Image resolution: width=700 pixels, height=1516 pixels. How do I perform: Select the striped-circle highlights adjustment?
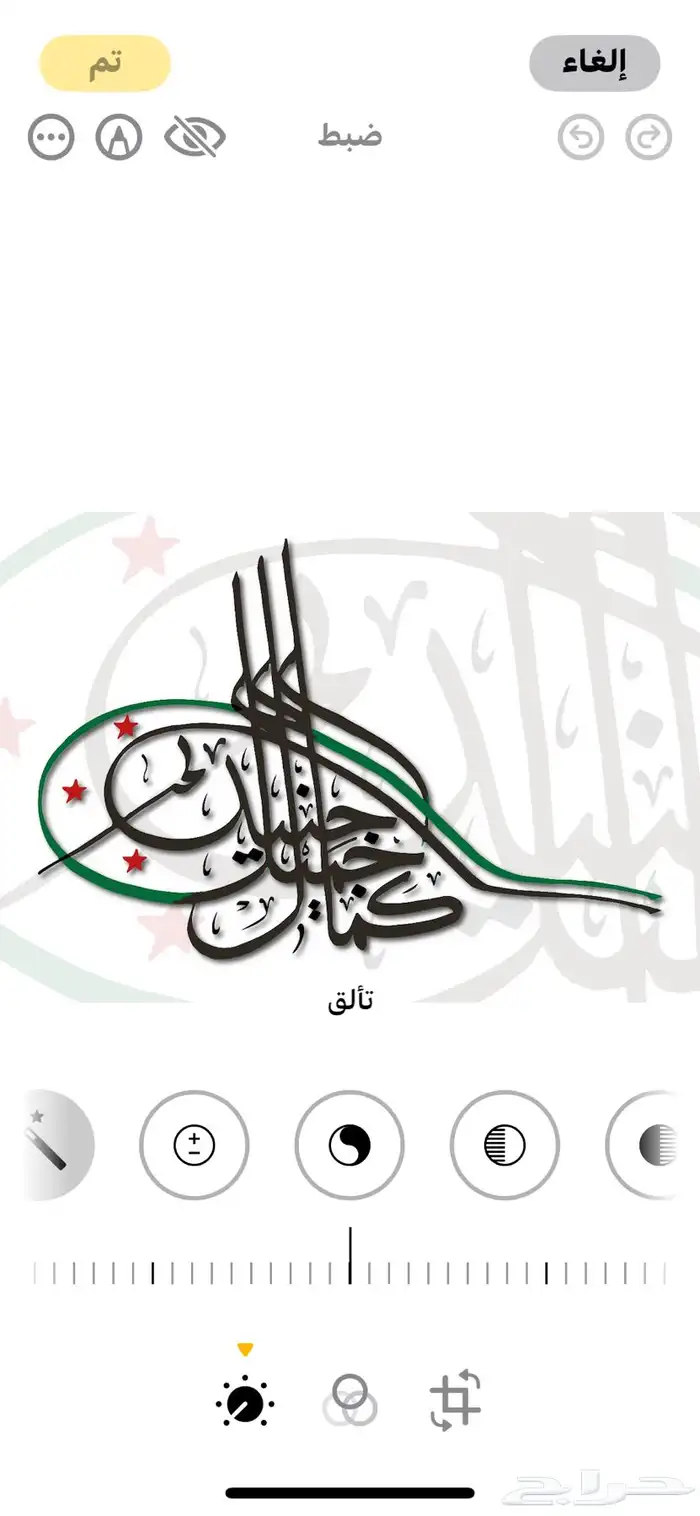pos(505,1145)
